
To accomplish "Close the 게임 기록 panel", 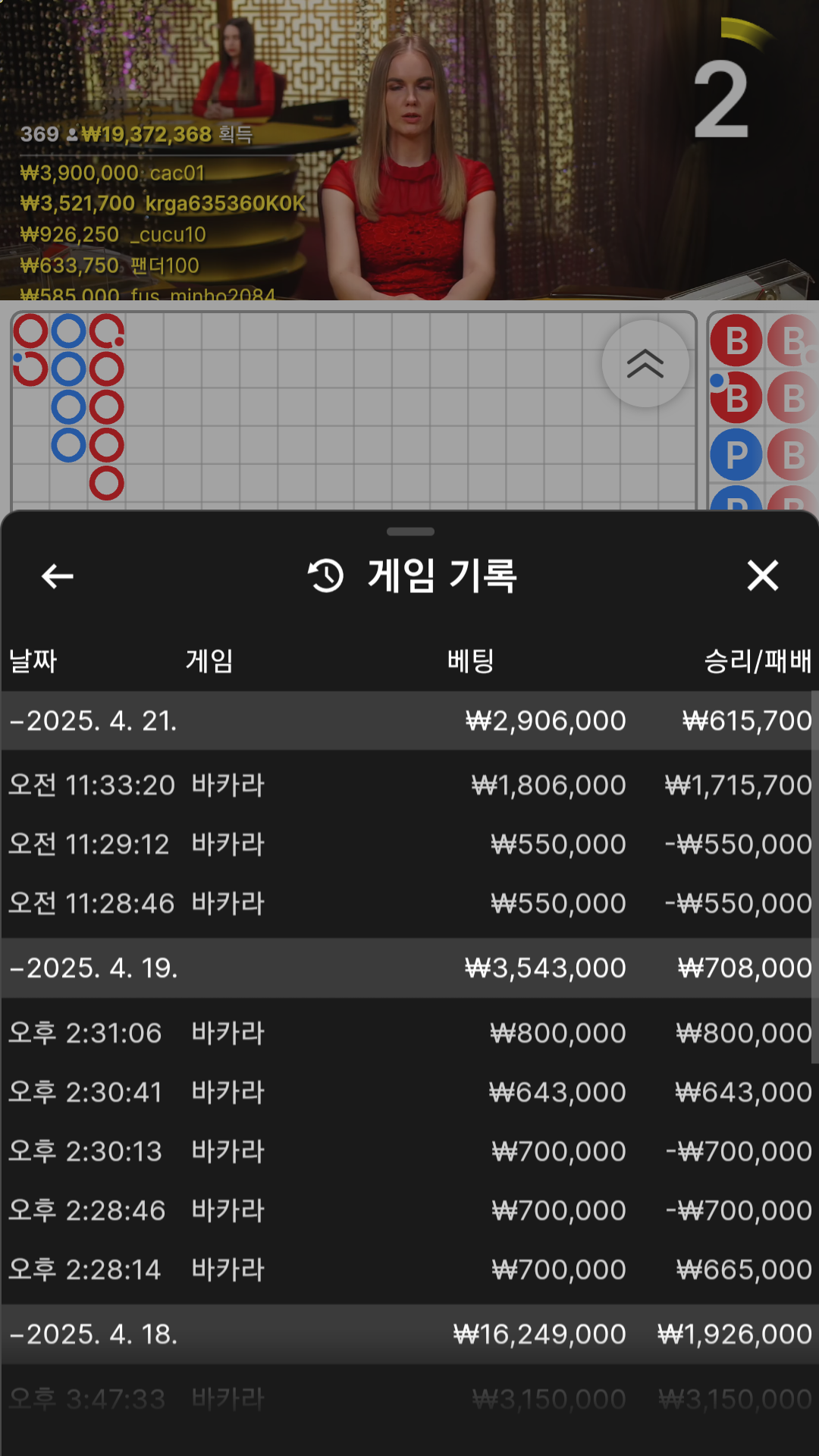I will pyautogui.click(x=762, y=576).
